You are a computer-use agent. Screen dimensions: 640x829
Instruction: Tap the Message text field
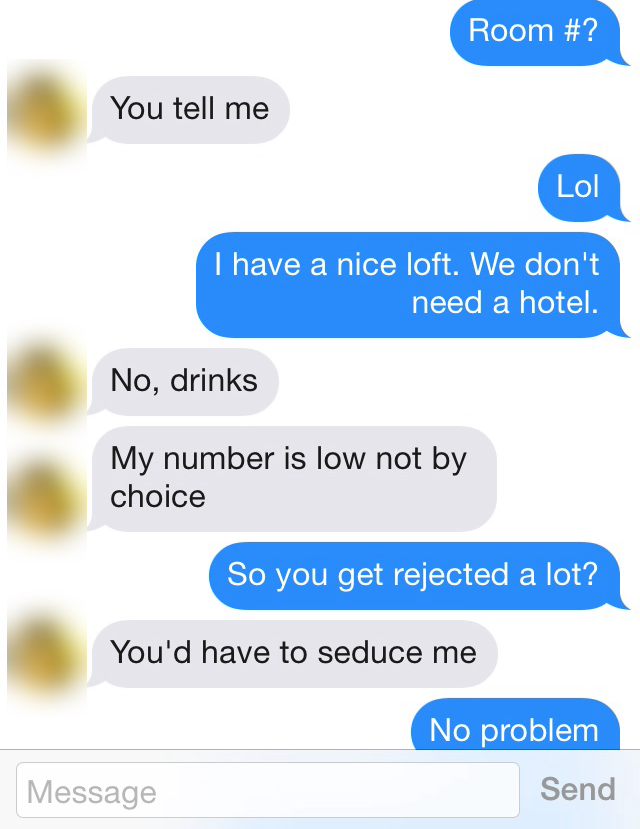click(267, 791)
